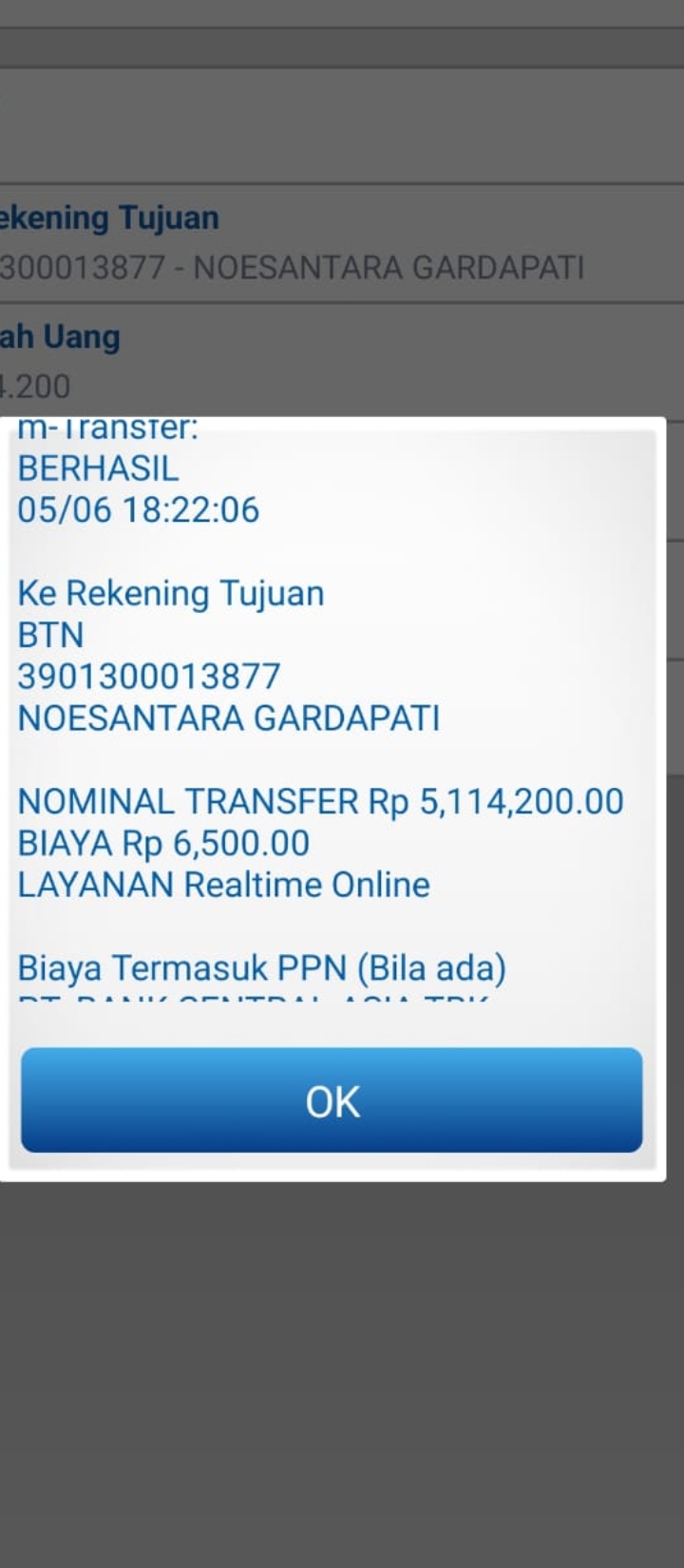Select the Rekening Tujuan field label
Screen dimensions: 684x1568
click(109, 217)
